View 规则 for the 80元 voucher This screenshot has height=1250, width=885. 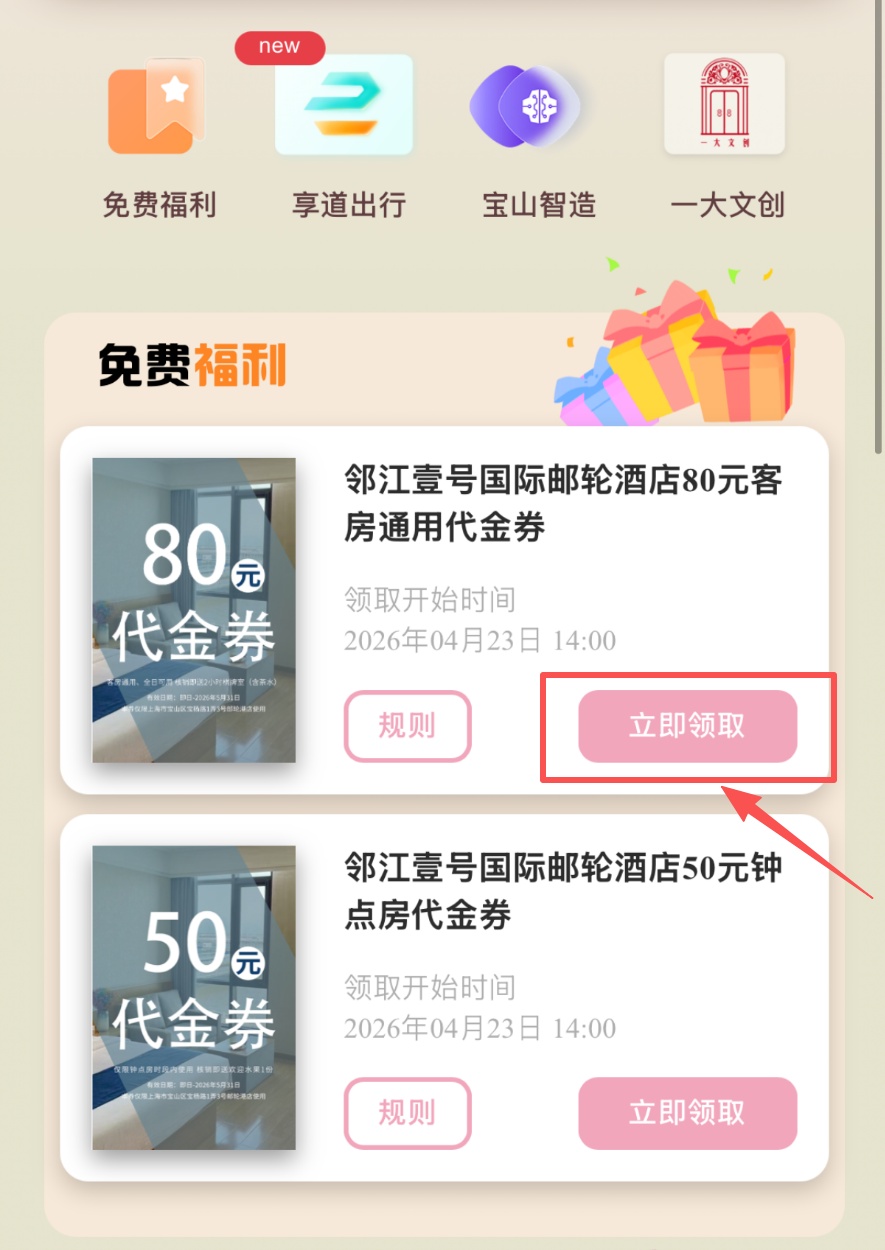pos(407,725)
